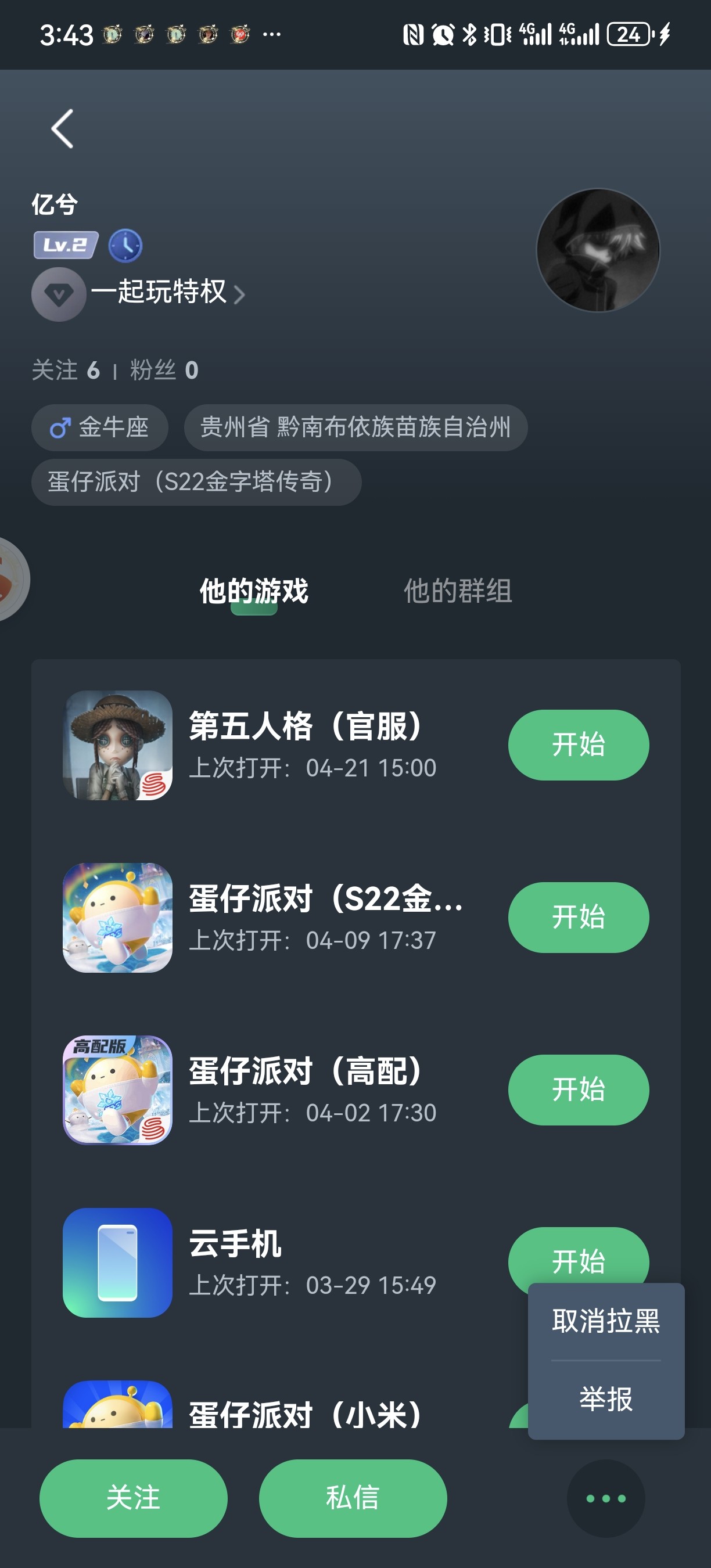The height and width of the screenshot is (1568, 711).
Task: Open 一起玩特权 privileges link
Action: coord(158,293)
